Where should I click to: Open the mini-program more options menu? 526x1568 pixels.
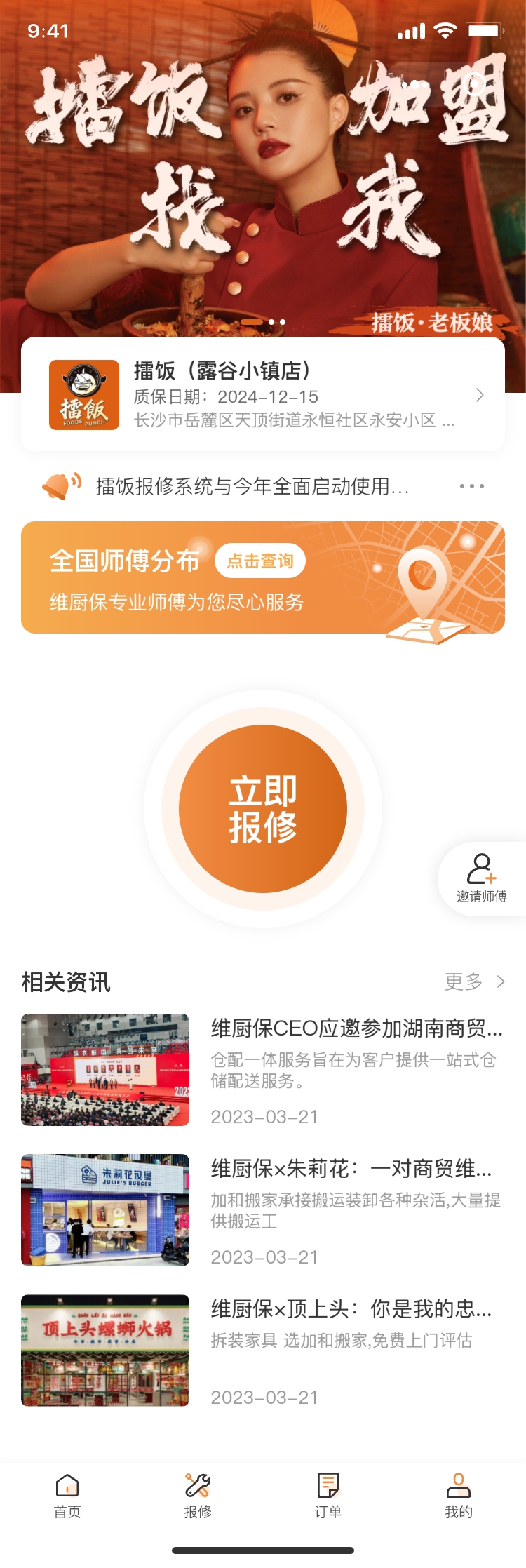click(414, 84)
